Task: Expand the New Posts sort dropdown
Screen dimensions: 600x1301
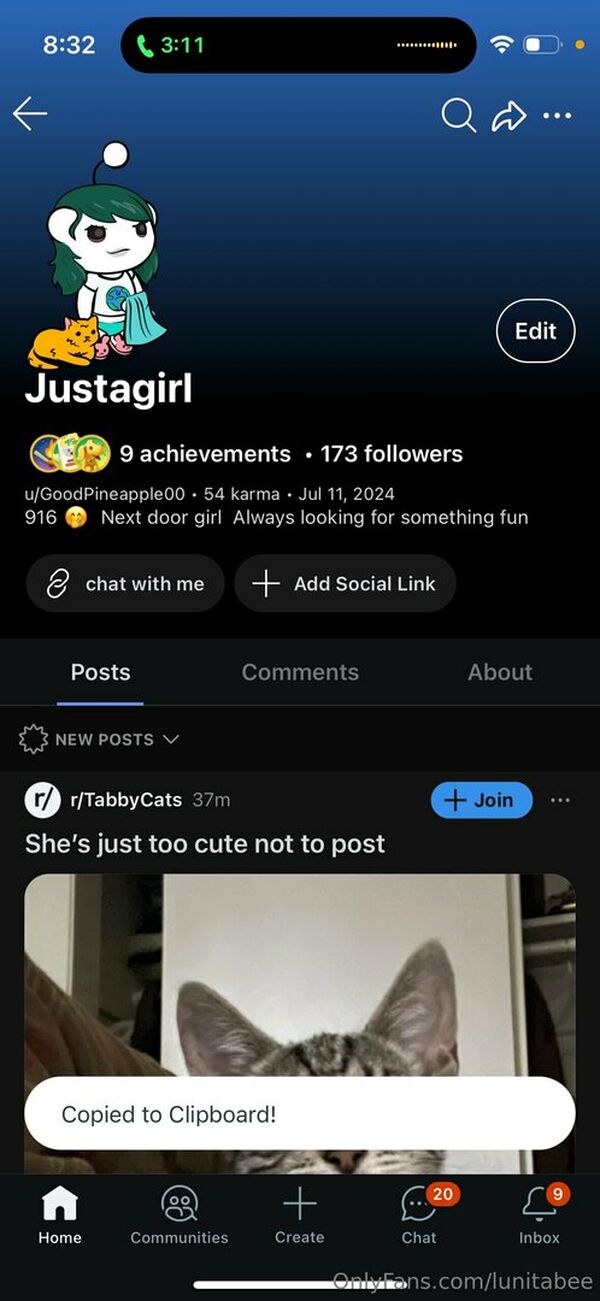Action: 99,740
